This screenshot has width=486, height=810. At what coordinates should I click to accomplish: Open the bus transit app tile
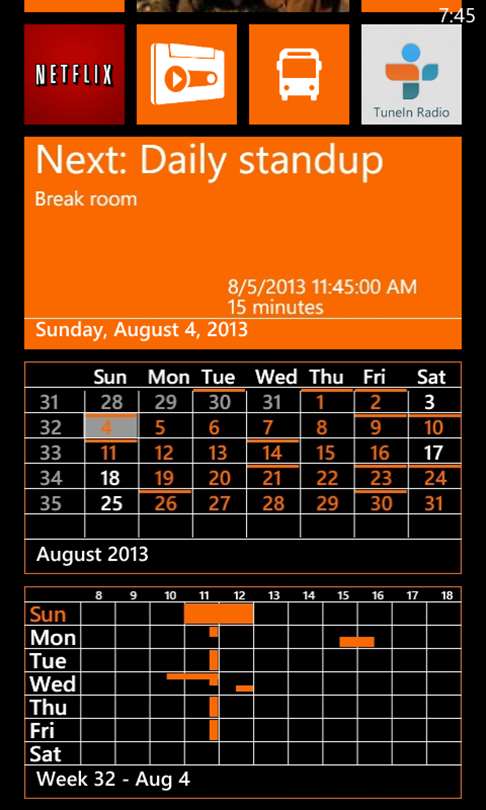(x=299, y=74)
